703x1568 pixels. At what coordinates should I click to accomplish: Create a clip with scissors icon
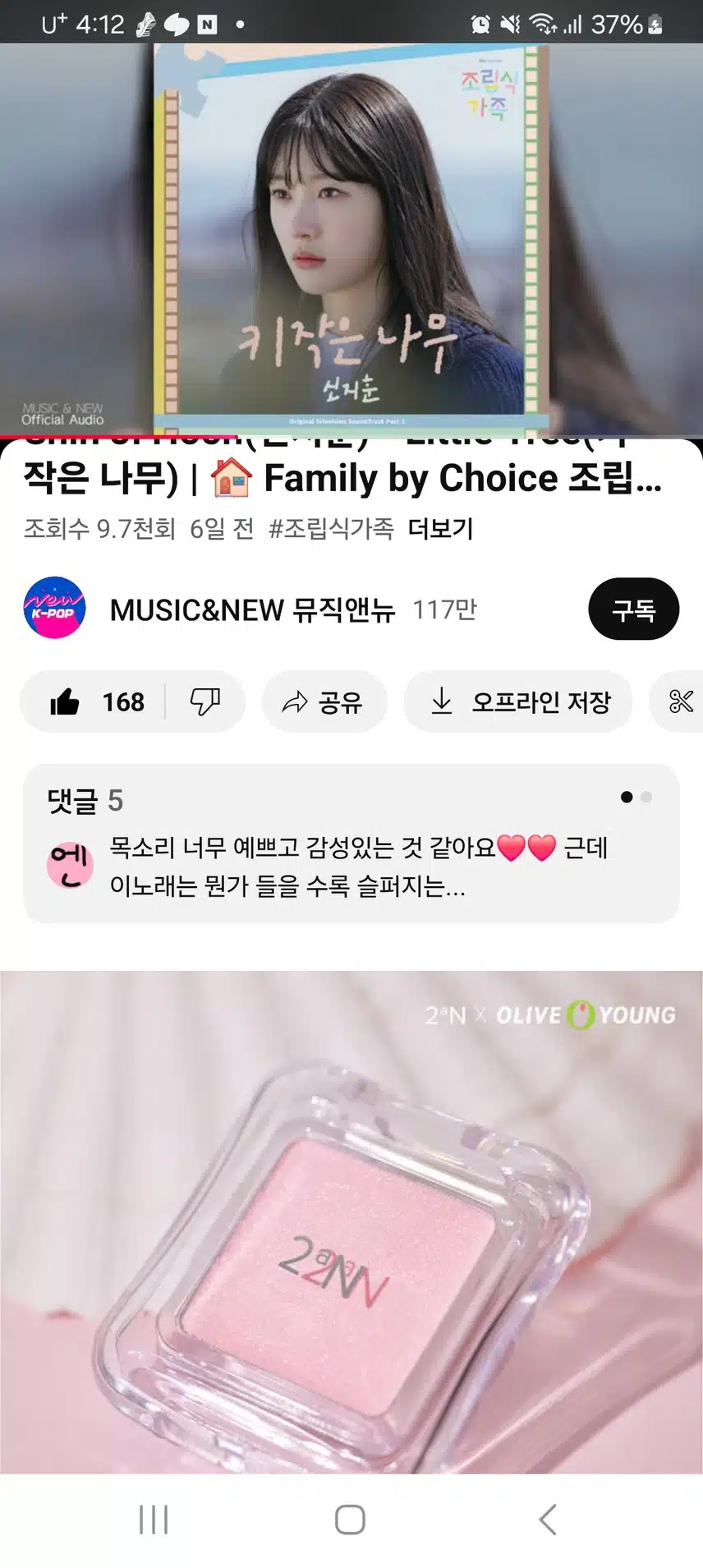click(x=681, y=702)
